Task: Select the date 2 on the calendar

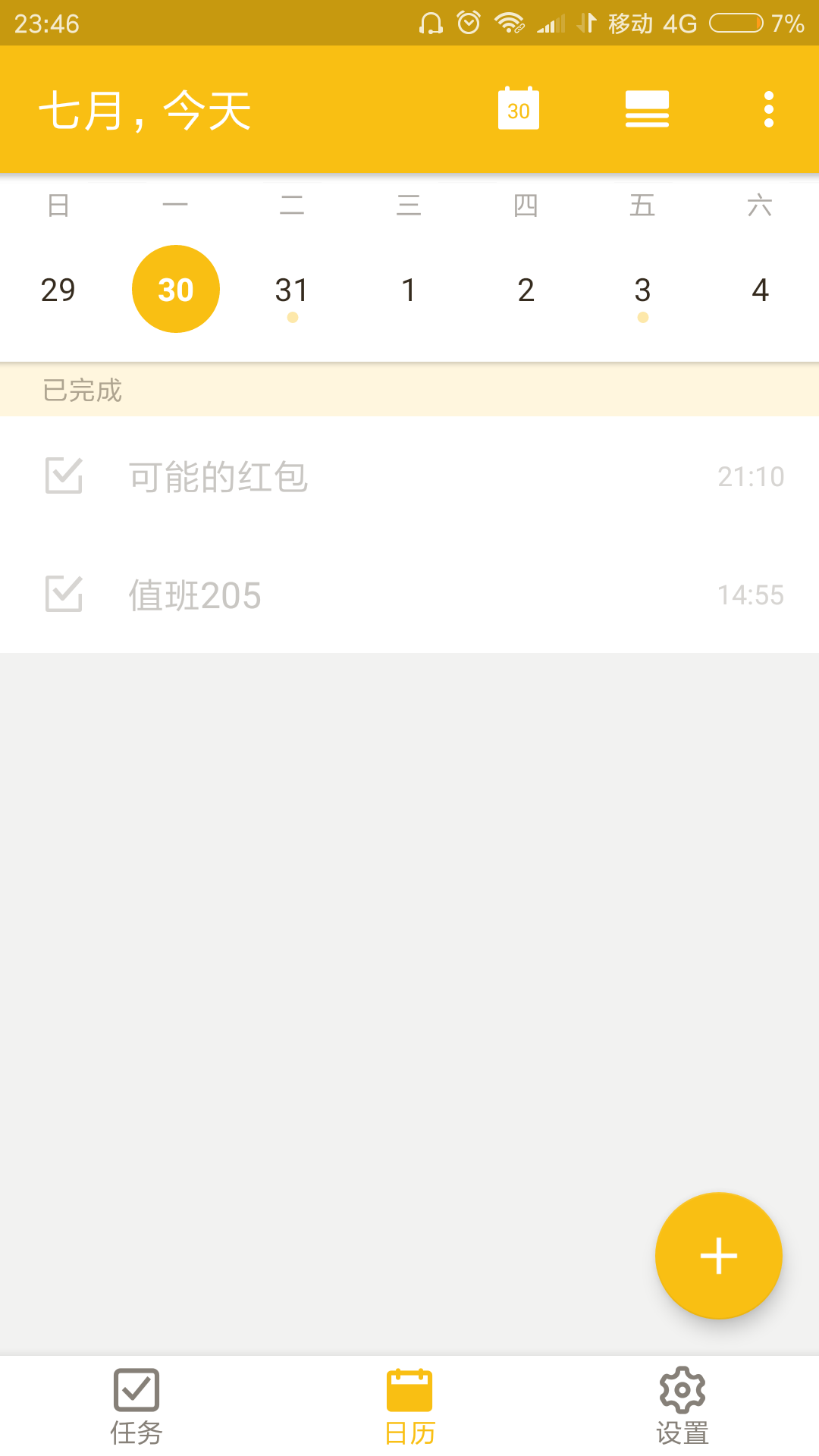Action: pyautogui.click(x=526, y=290)
